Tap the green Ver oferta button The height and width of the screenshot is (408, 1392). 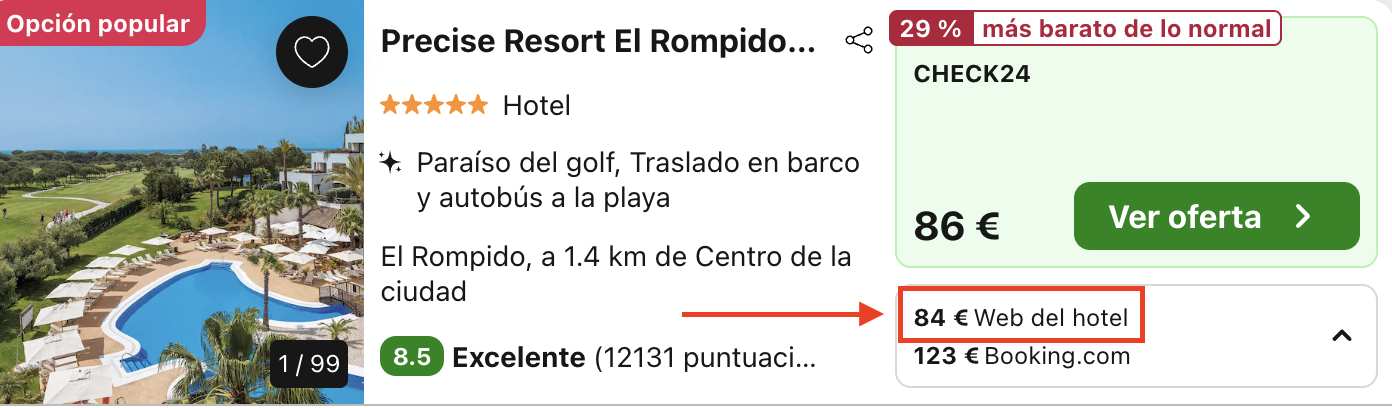pos(1216,216)
